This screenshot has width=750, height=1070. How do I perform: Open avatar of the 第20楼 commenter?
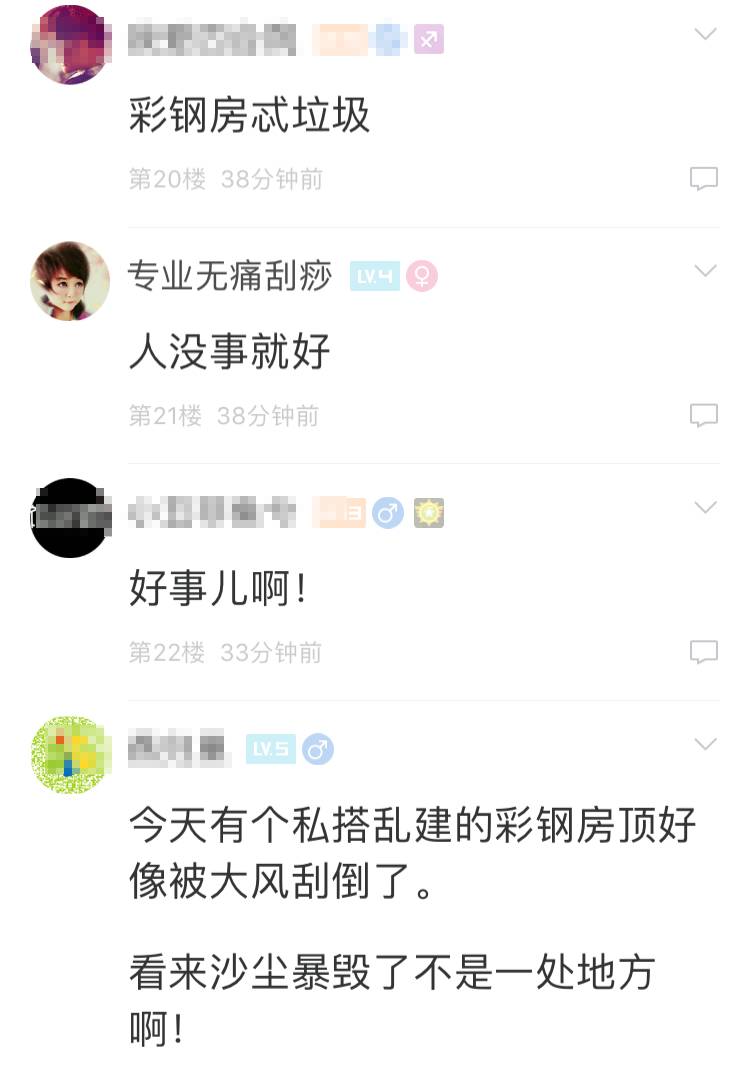click(x=70, y=45)
